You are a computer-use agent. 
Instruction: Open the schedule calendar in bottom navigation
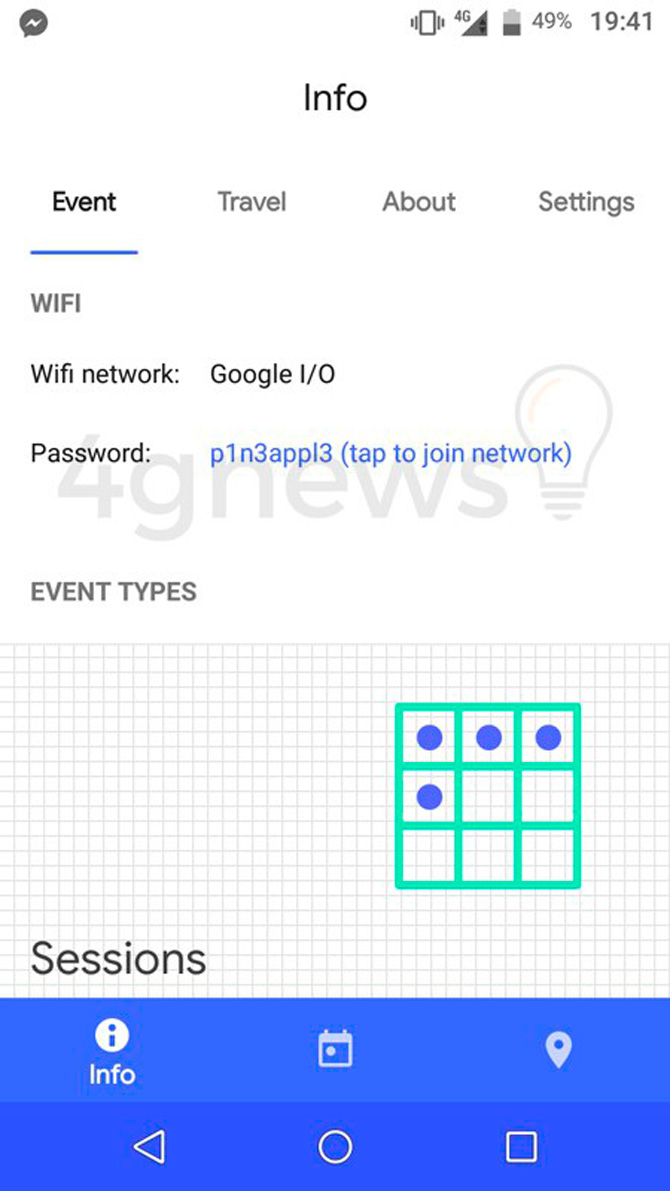tap(335, 1050)
